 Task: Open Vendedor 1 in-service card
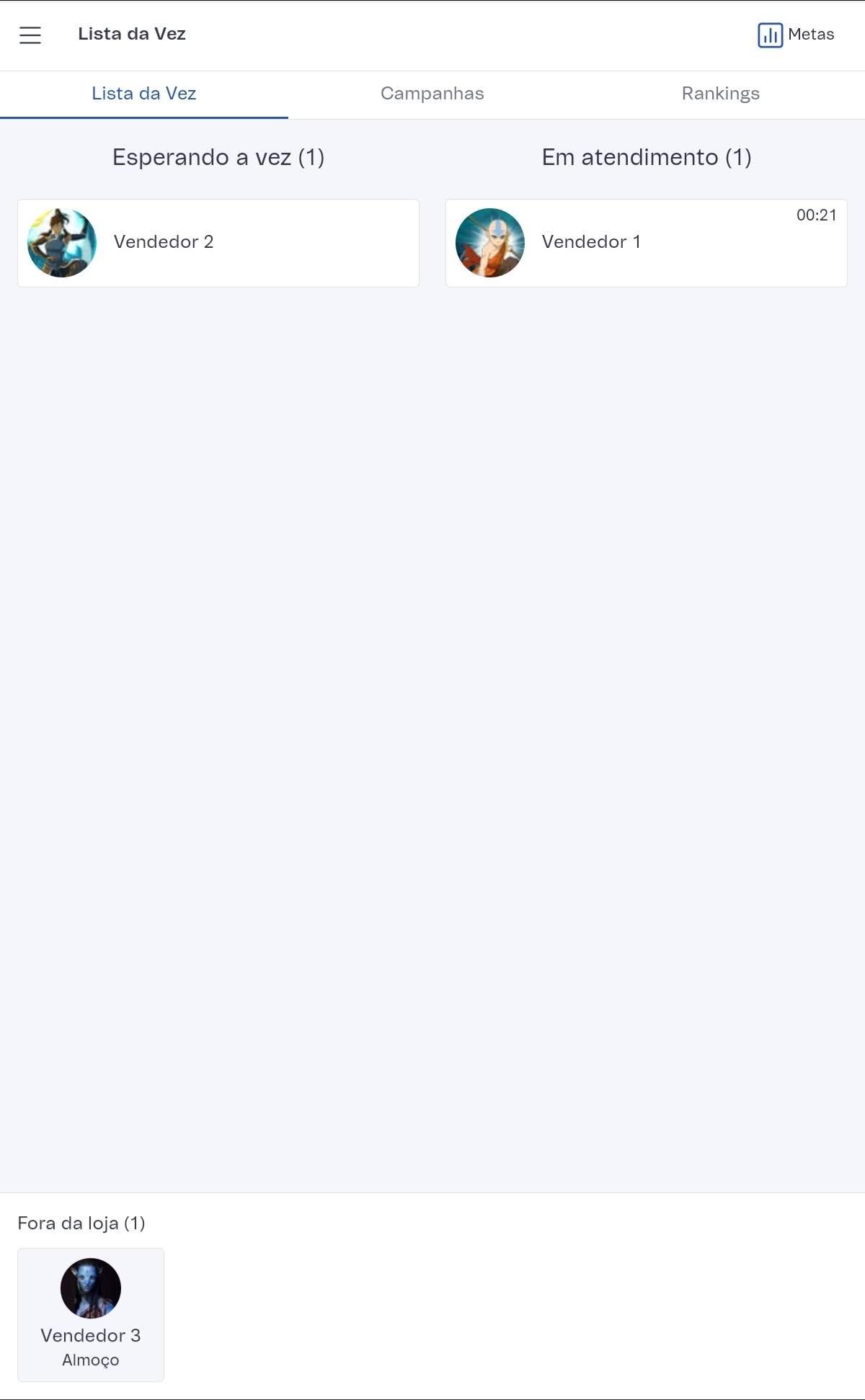(646, 243)
